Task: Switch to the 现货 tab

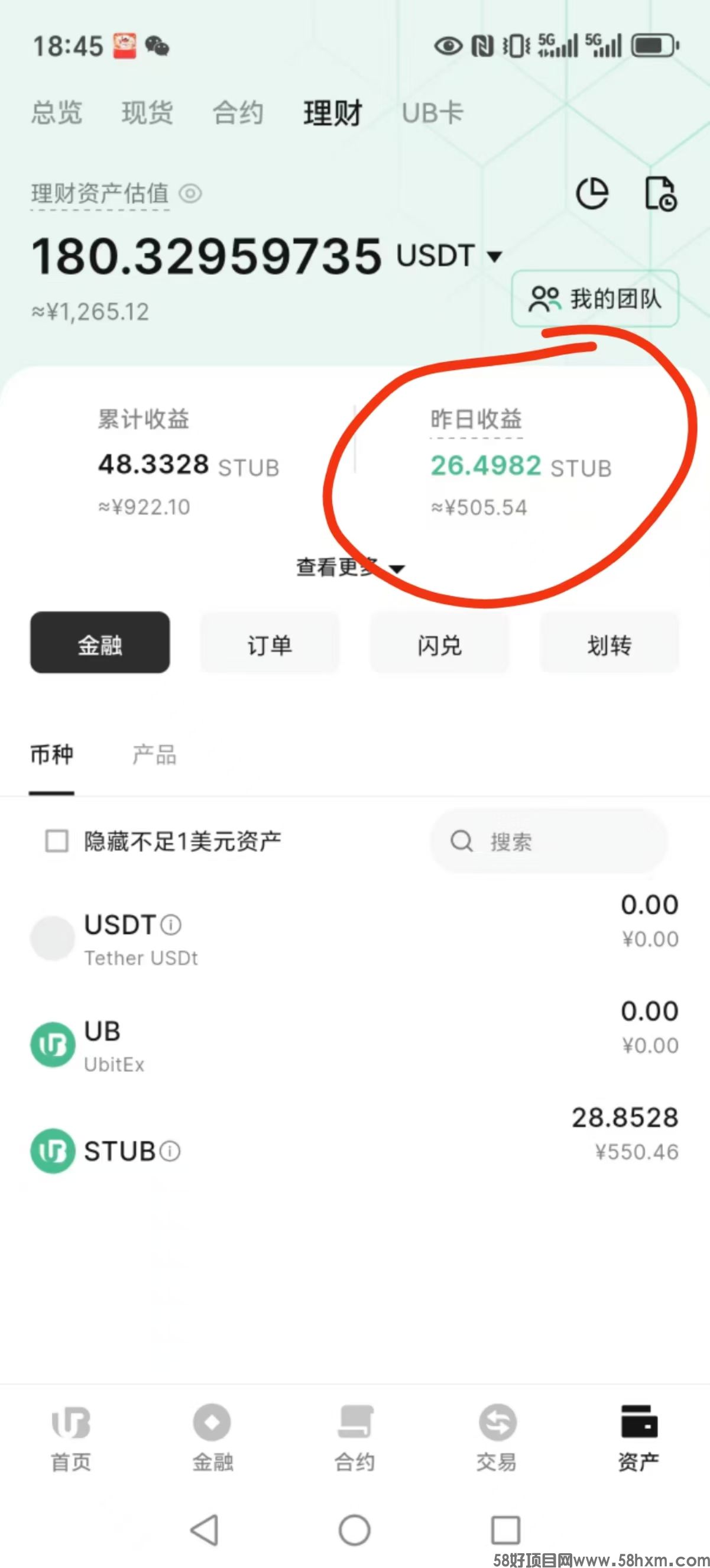Action: click(147, 112)
